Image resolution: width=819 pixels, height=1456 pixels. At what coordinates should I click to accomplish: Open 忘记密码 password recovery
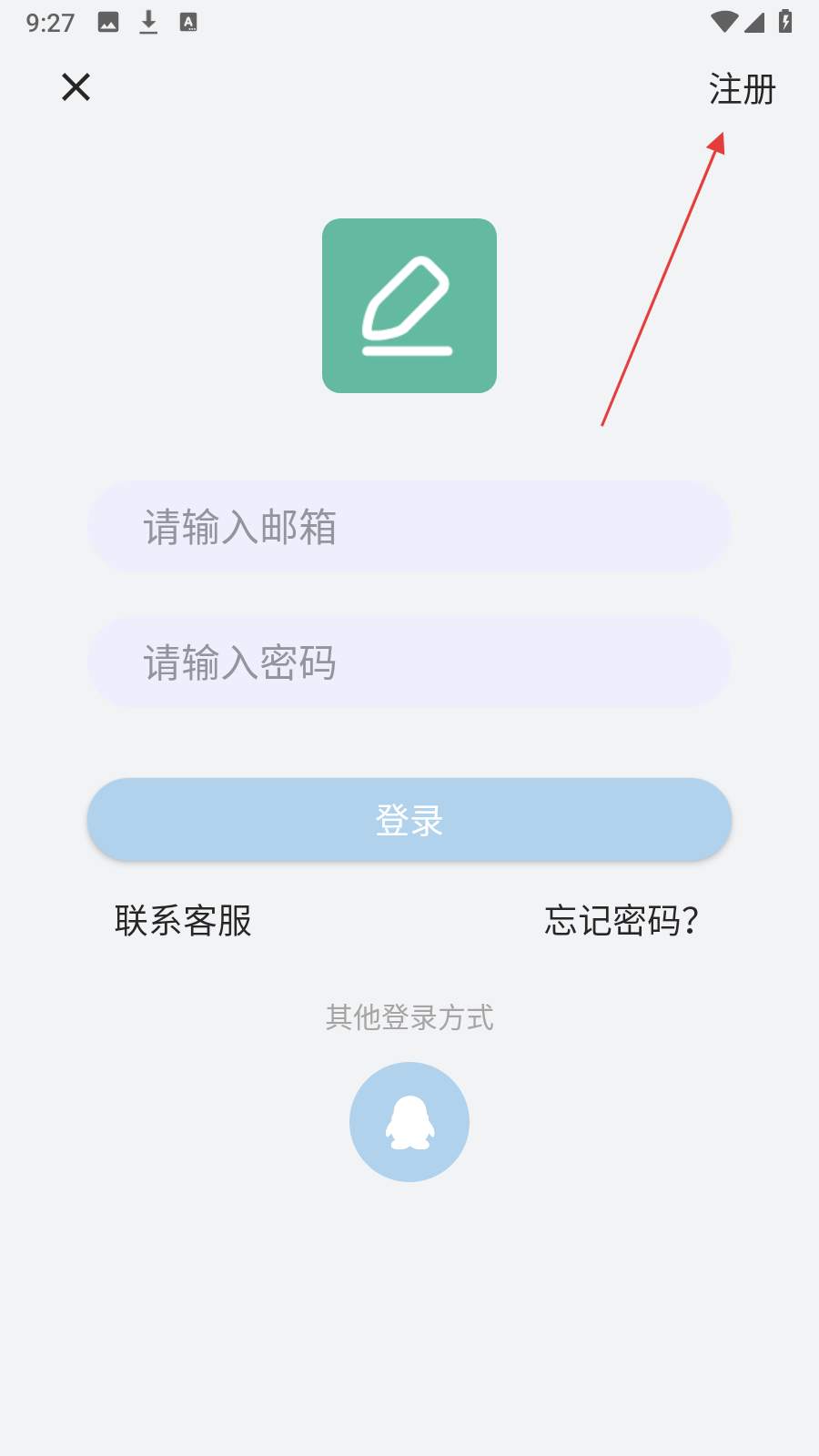[622, 921]
